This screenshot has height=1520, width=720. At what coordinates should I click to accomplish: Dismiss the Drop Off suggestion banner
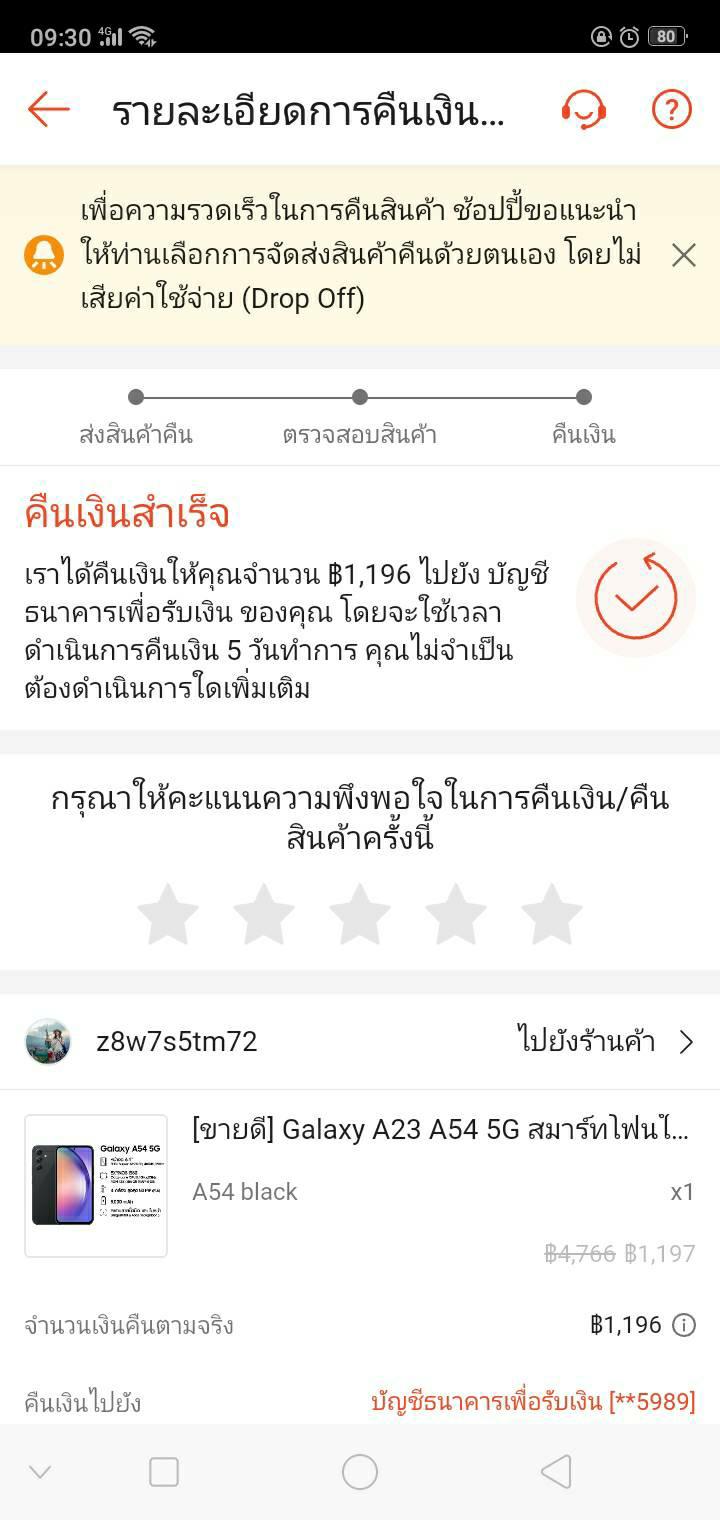tap(683, 255)
